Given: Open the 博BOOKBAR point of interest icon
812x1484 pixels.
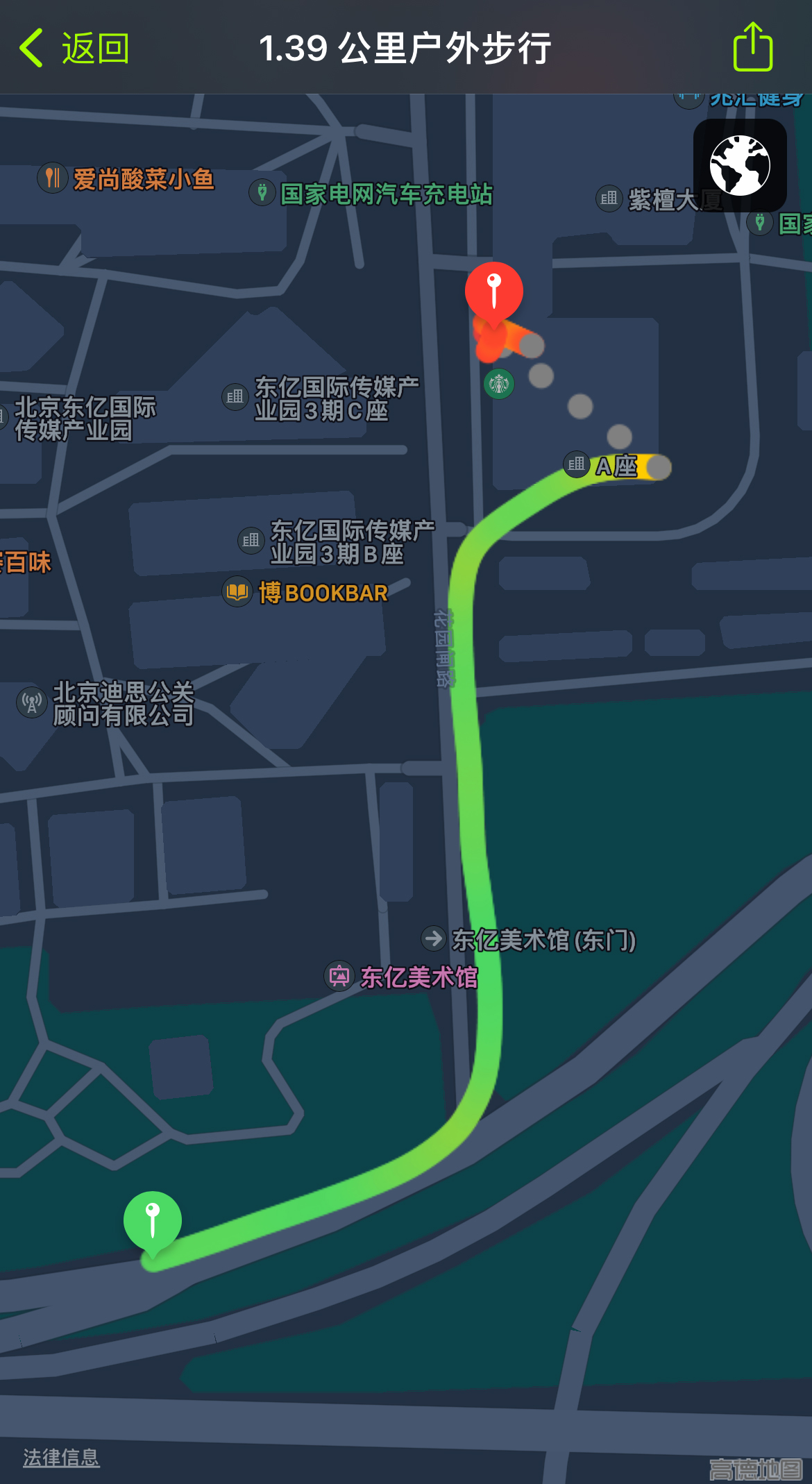Looking at the screenshot, I should click(237, 593).
